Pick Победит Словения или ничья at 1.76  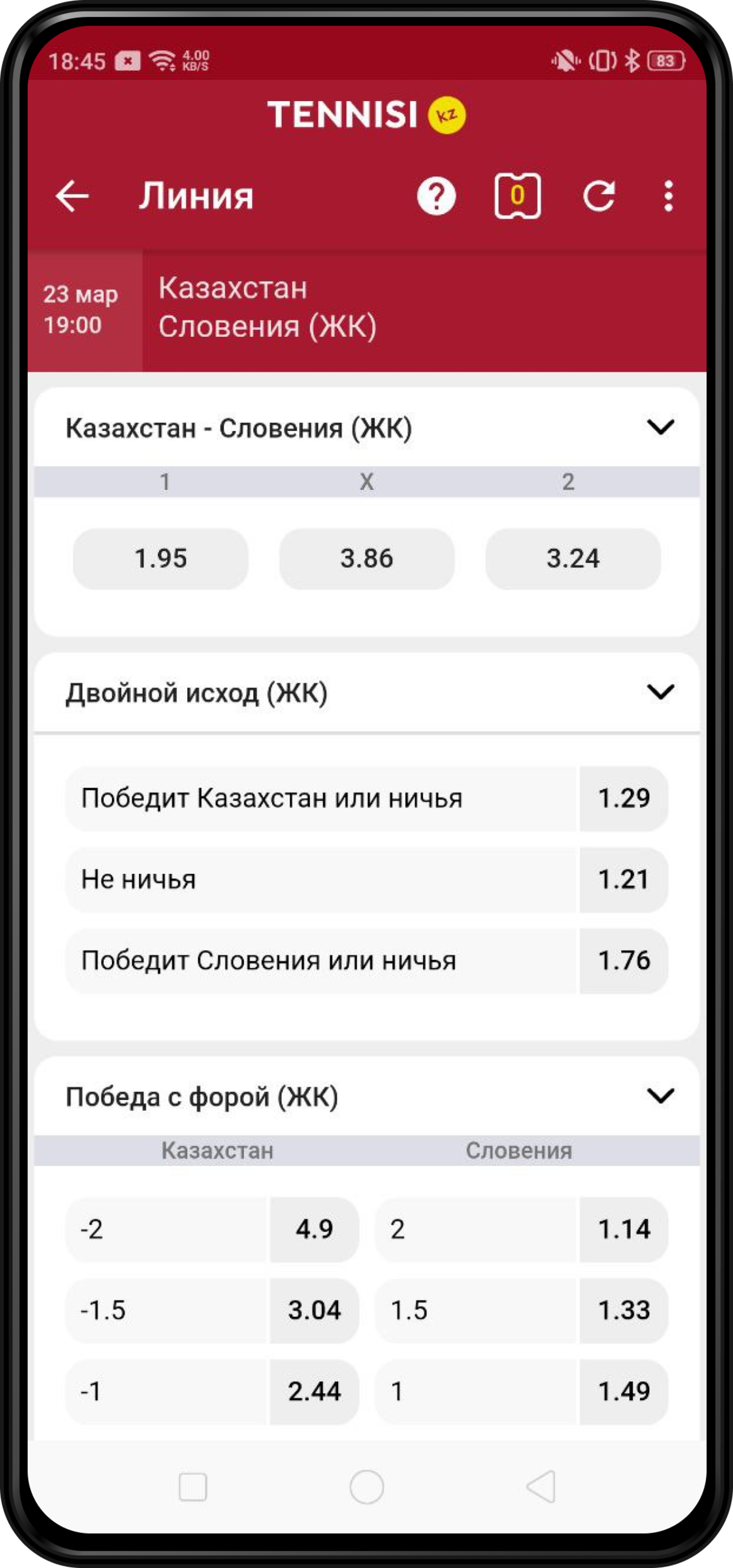(x=367, y=960)
